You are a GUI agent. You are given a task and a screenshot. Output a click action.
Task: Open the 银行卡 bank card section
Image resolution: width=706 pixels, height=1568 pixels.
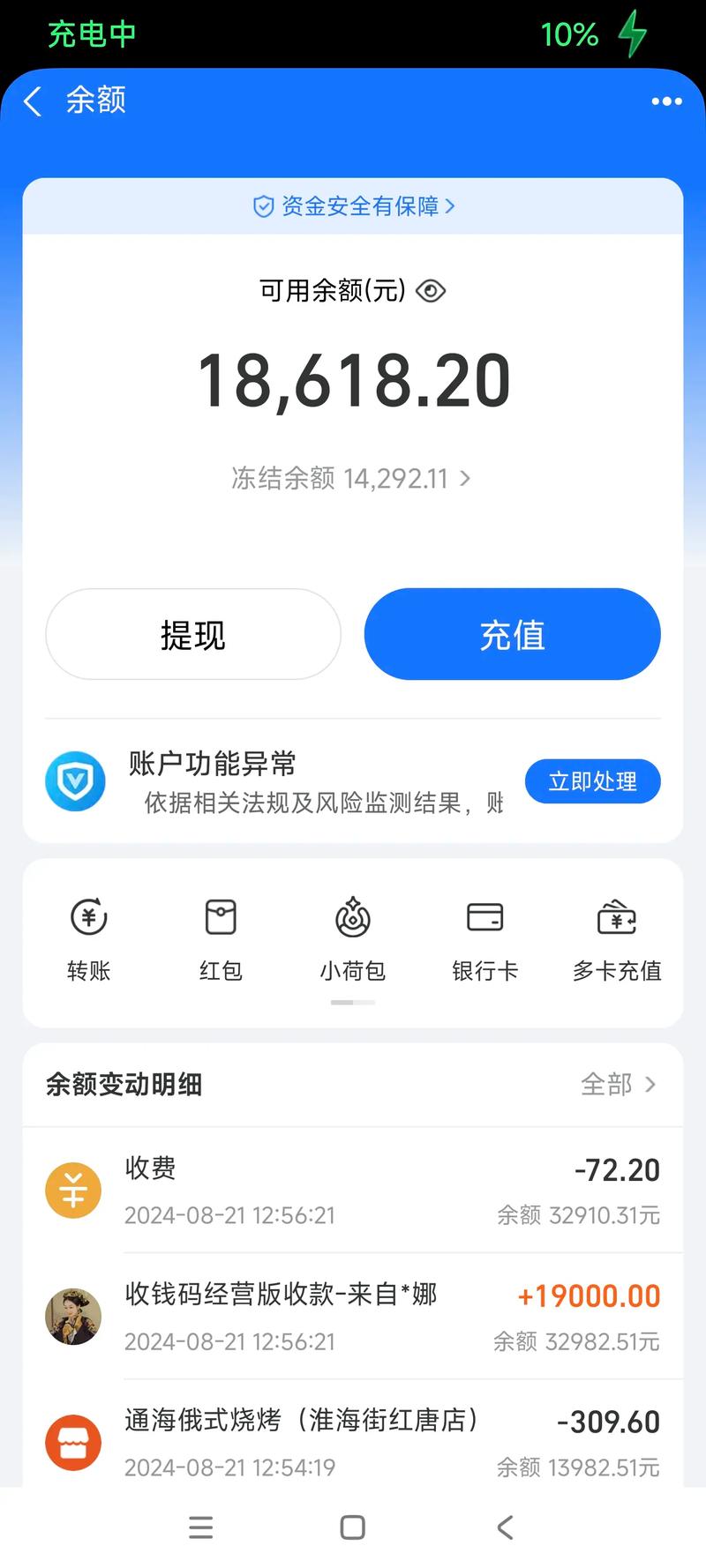click(484, 939)
